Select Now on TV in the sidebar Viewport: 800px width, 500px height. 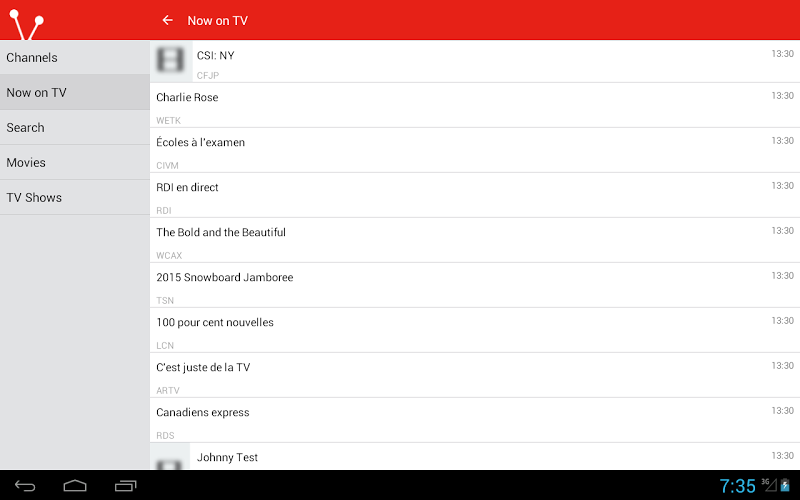tap(74, 92)
